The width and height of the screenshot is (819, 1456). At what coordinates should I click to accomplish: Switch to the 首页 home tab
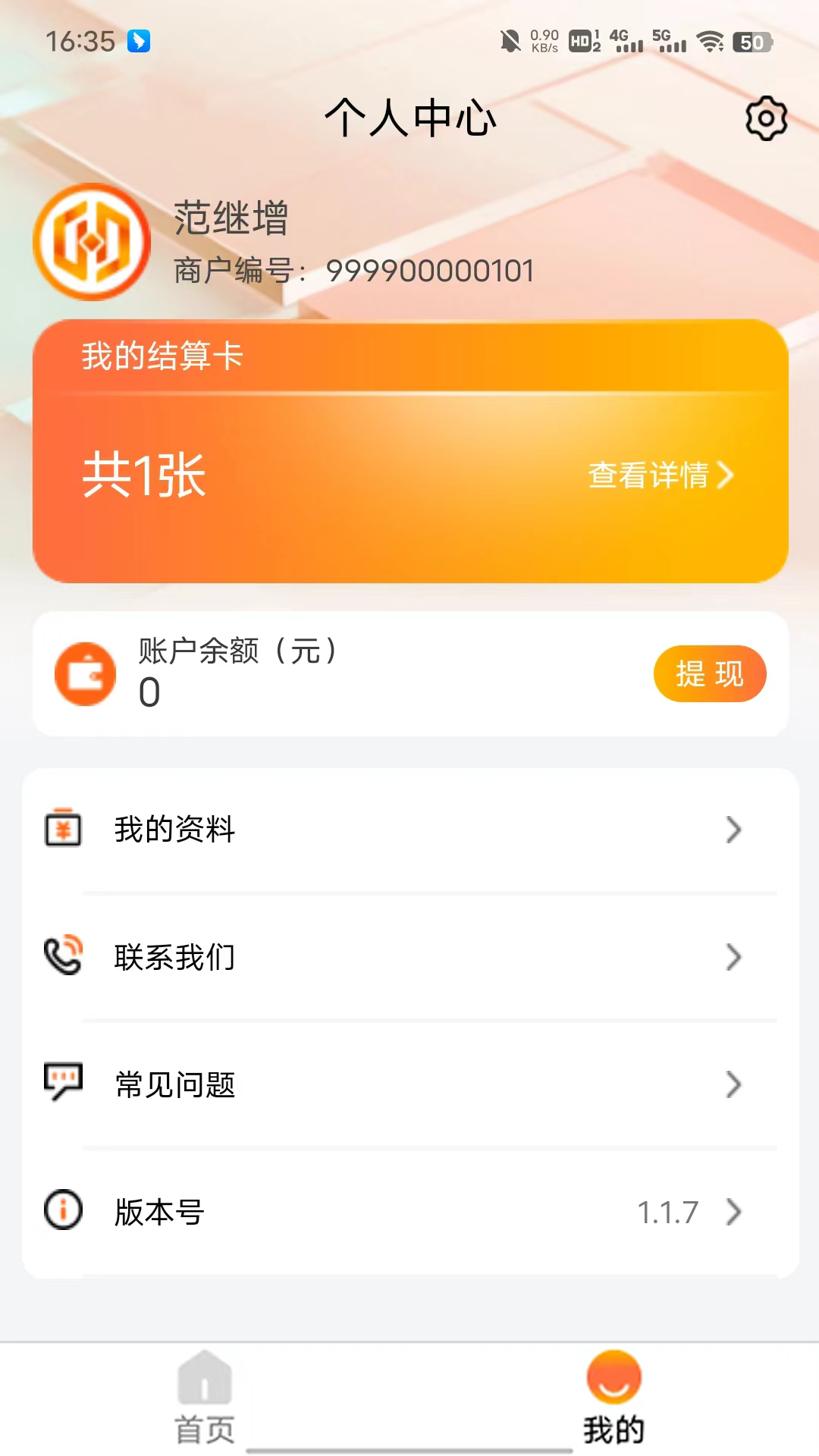[x=205, y=1398]
